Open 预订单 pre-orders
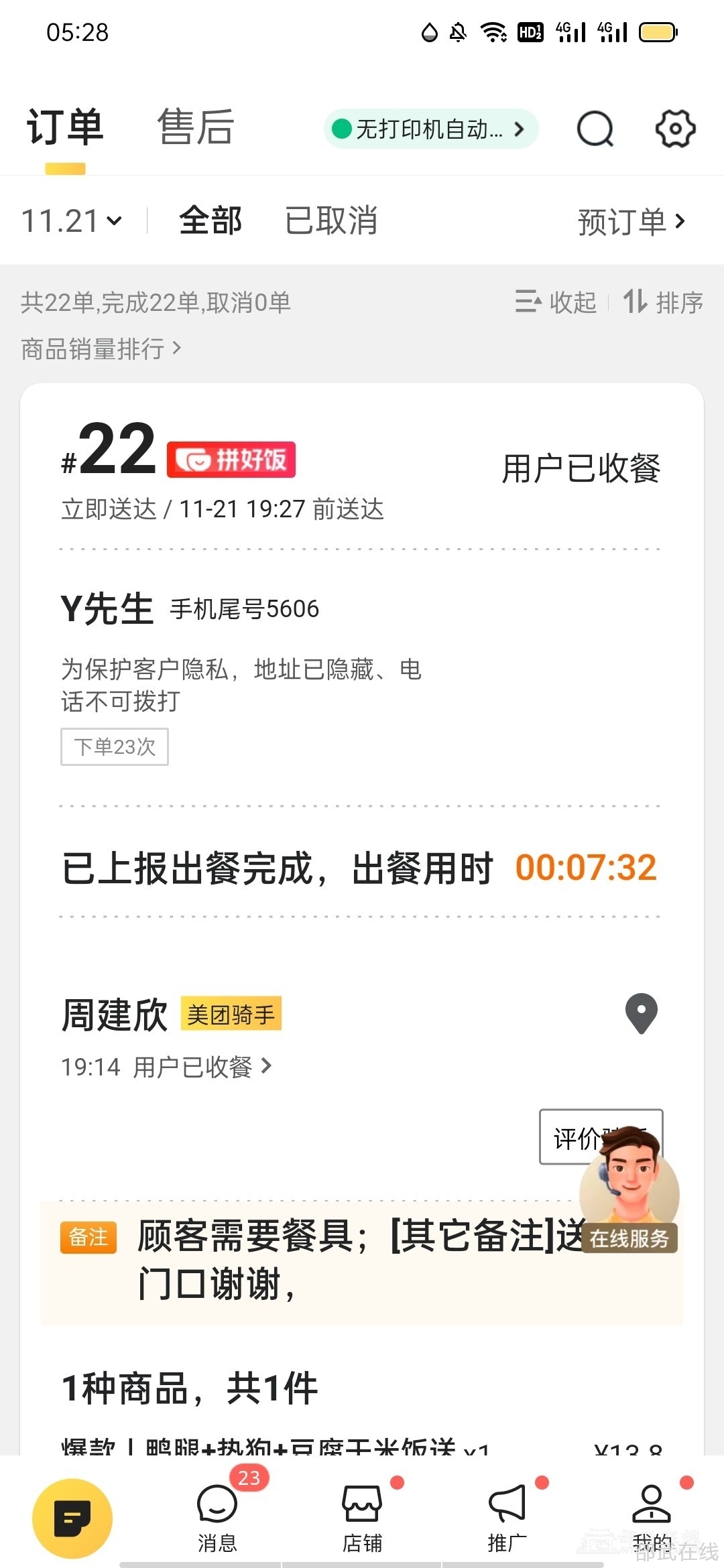The width and height of the screenshot is (724, 1568). click(631, 222)
